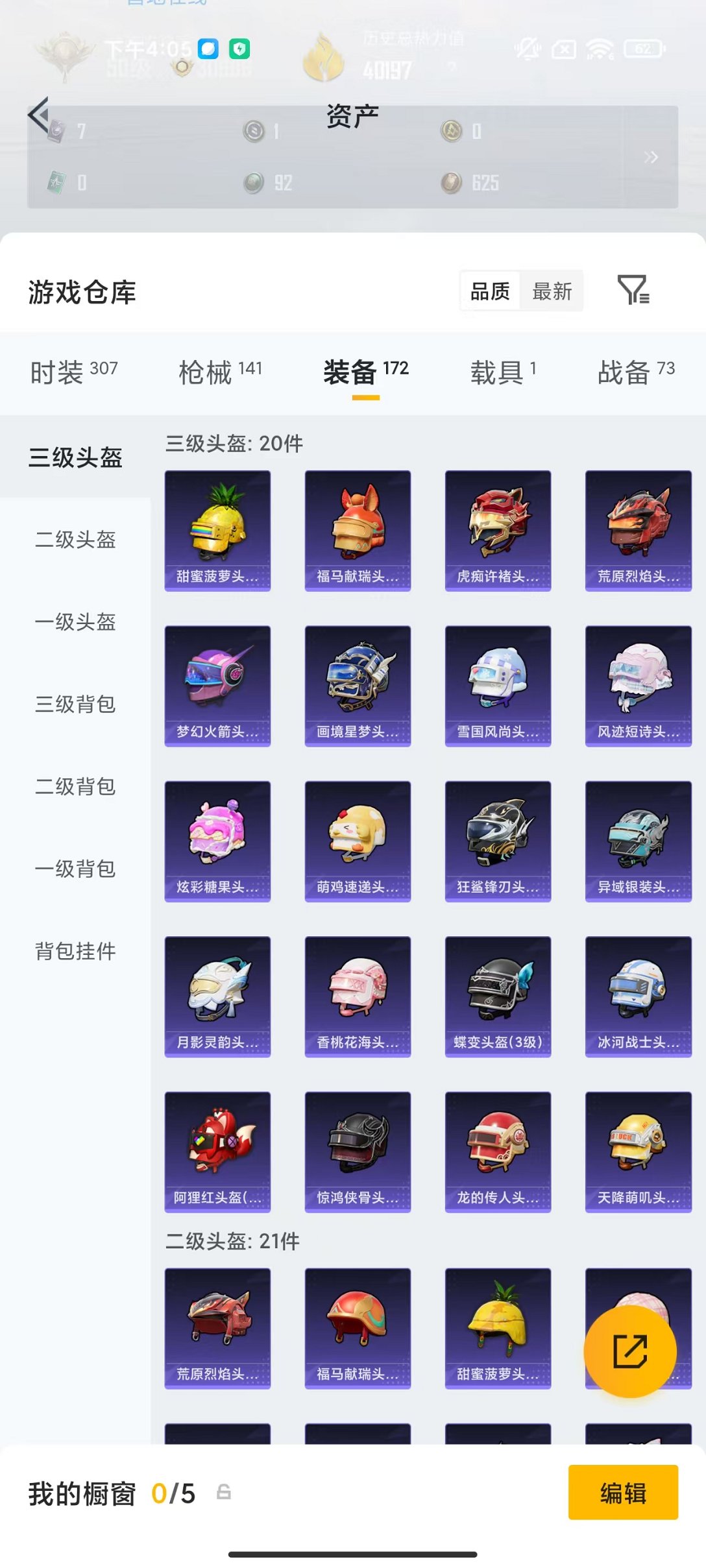
Task: Expand assets panel via right chevron
Action: click(x=652, y=156)
